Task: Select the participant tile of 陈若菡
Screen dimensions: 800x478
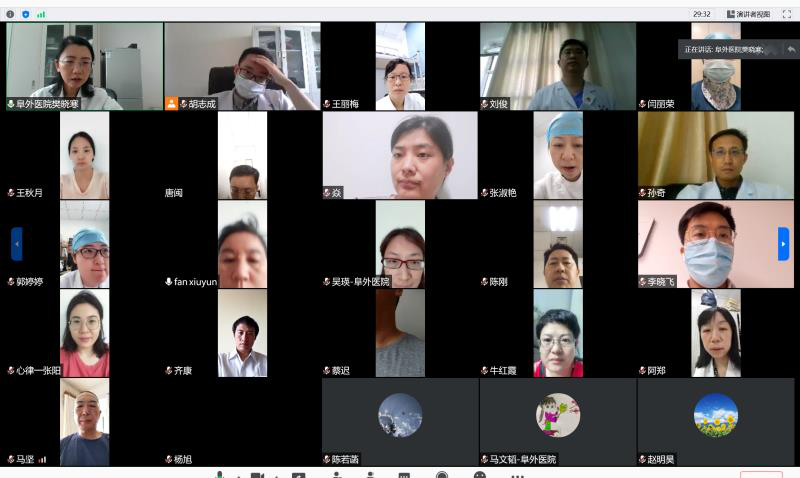Action: point(400,421)
